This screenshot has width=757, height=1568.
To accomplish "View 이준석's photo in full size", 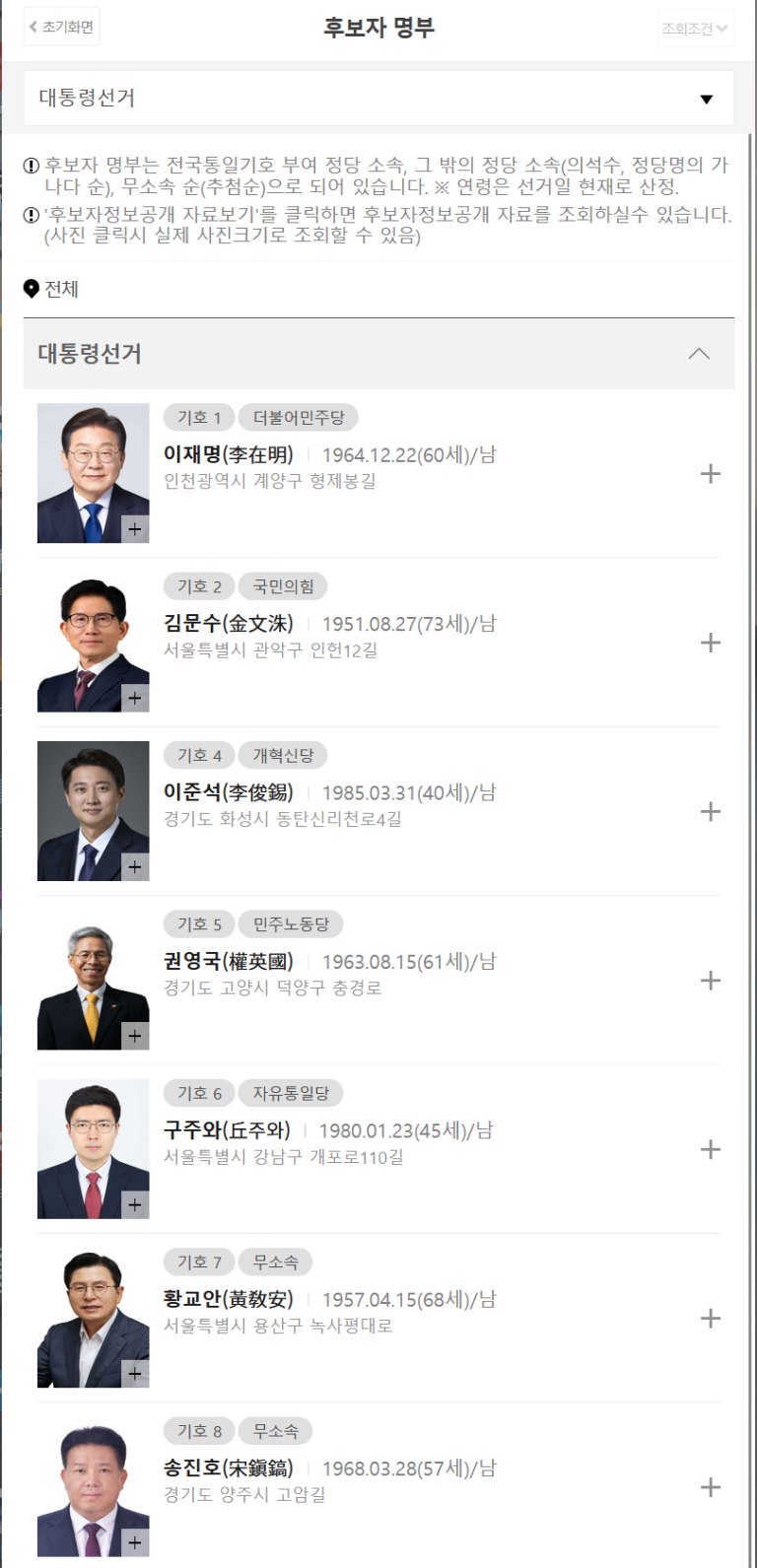I will tap(93, 811).
